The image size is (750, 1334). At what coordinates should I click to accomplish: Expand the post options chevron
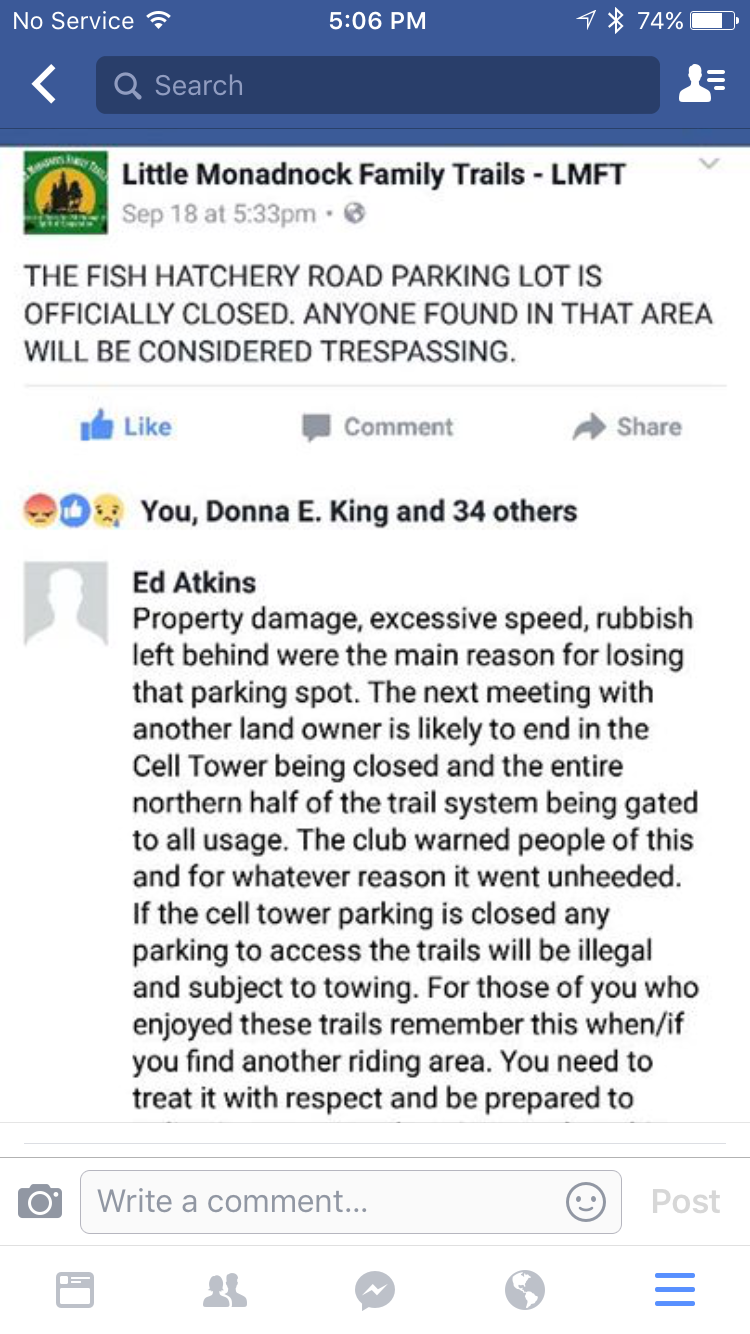pyautogui.click(x=708, y=164)
